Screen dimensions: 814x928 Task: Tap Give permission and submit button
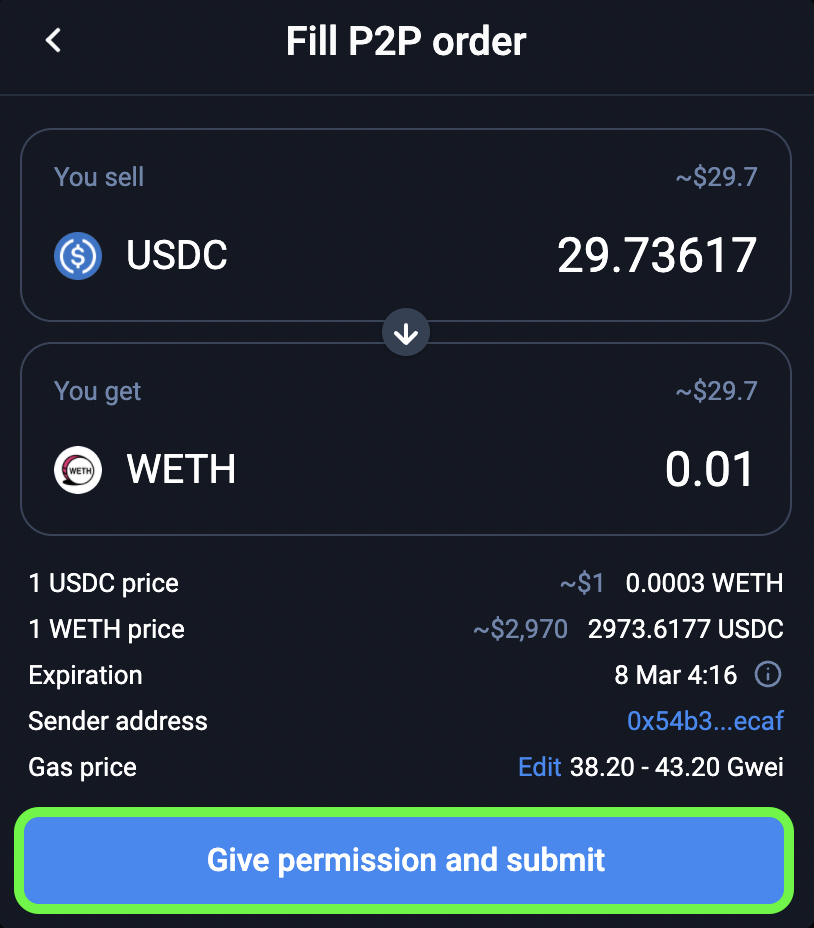click(x=405, y=860)
